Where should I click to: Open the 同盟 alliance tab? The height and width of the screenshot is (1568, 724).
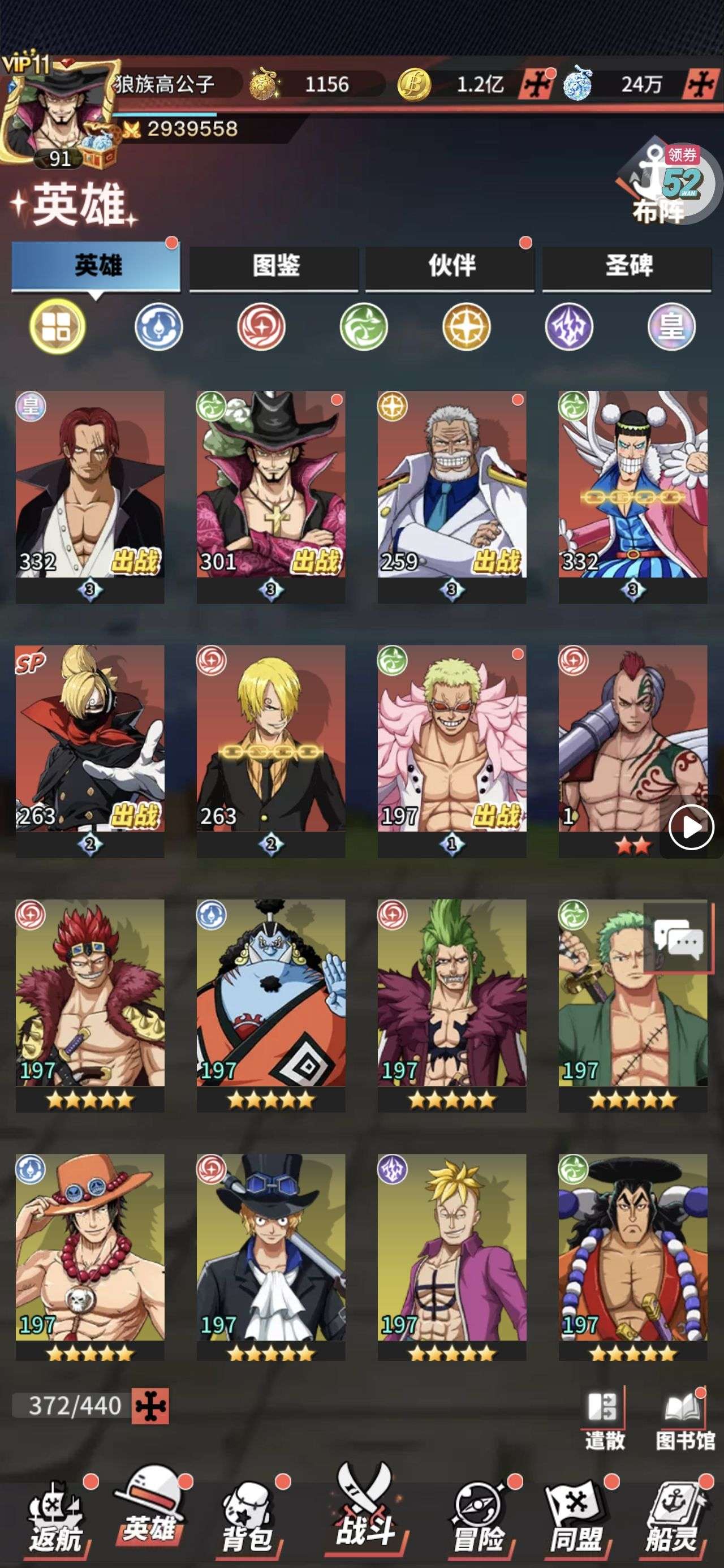click(575, 1519)
